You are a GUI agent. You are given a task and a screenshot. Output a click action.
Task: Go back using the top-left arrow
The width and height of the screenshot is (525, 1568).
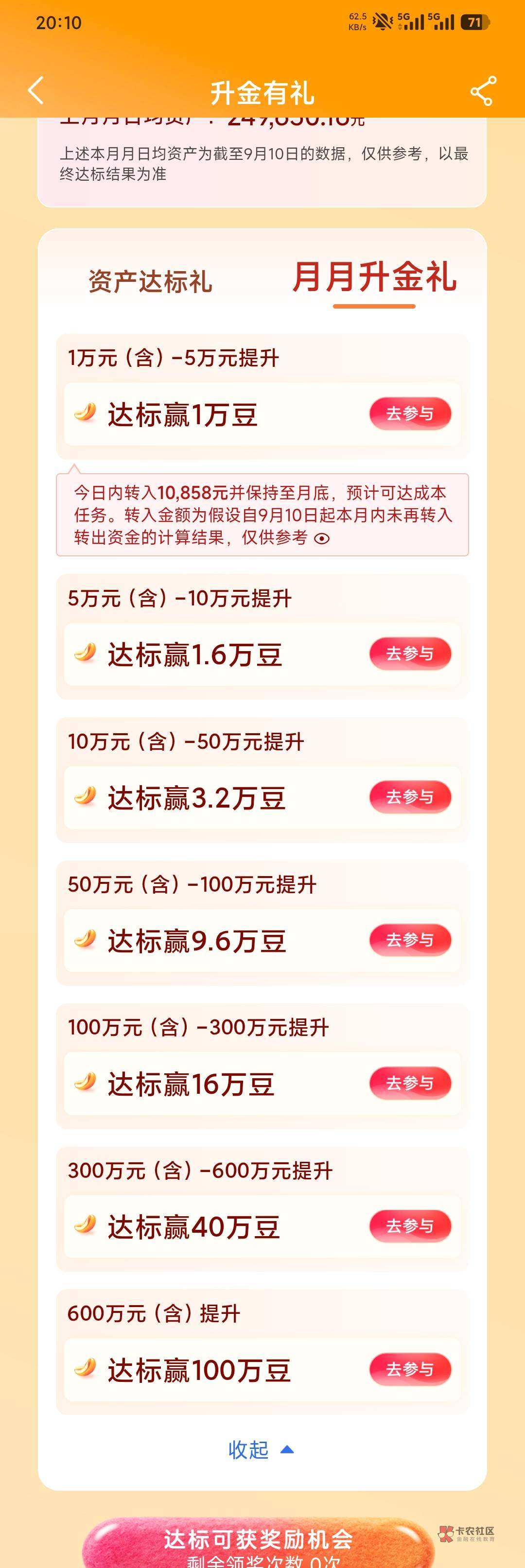tap(36, 91)
